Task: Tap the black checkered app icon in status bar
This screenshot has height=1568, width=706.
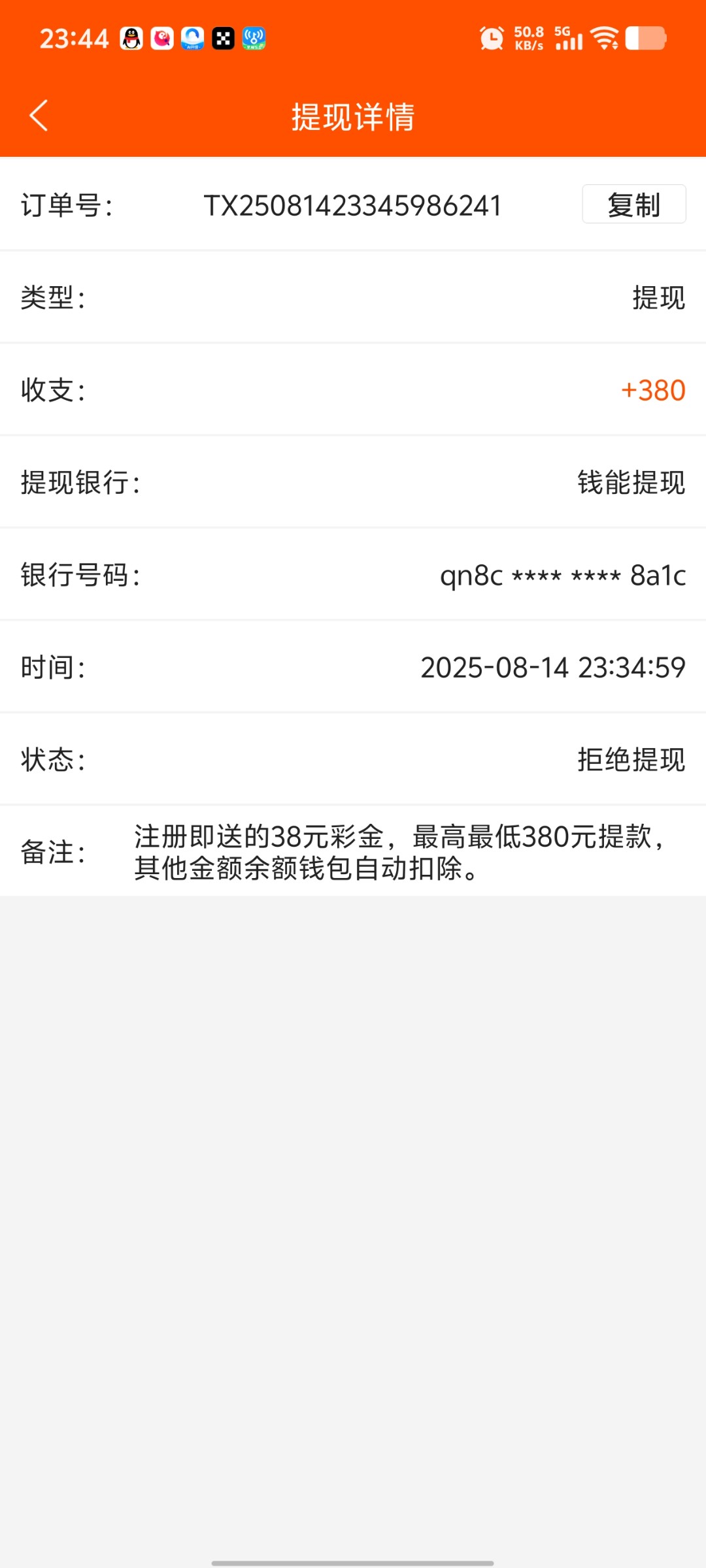Action: (222, 37)
